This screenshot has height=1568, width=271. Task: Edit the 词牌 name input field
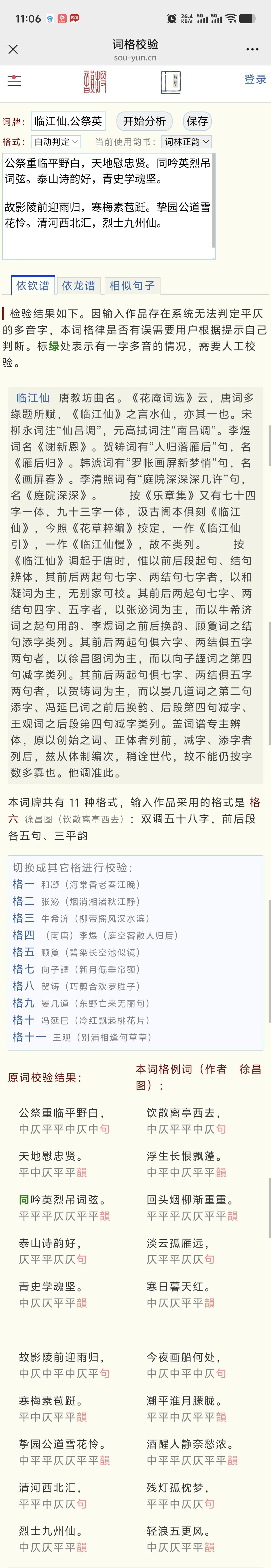pyautogui.click(x=68, y=121)
